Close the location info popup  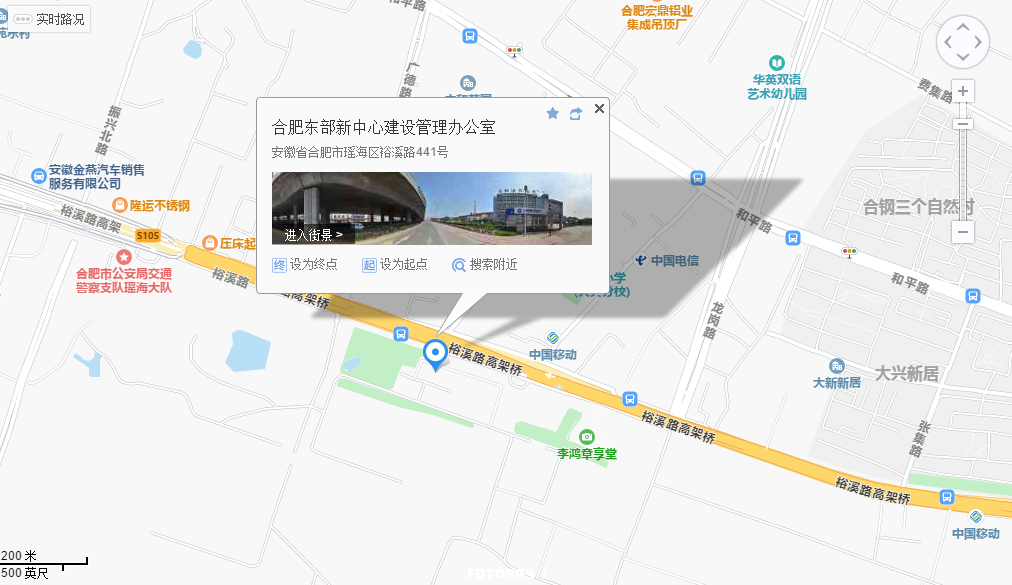pos(599,108)
